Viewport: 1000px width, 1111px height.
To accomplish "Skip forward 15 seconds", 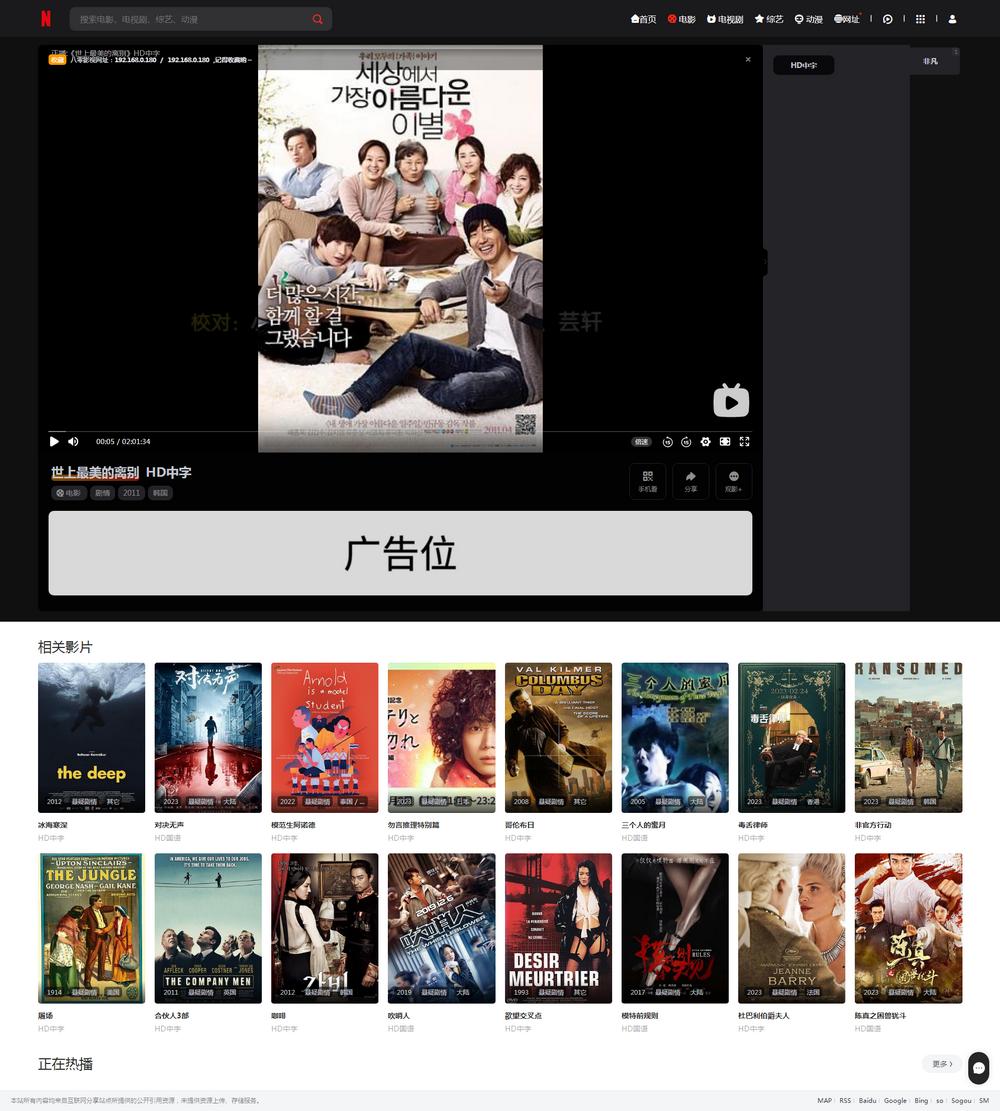I will (686, 441).
